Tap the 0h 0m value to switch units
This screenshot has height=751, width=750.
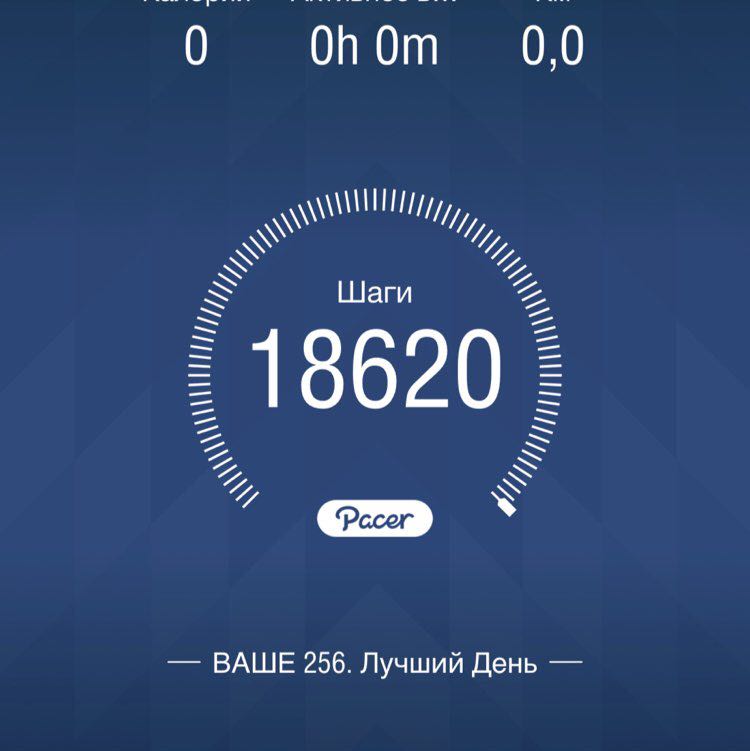click(x=375, y=45)
